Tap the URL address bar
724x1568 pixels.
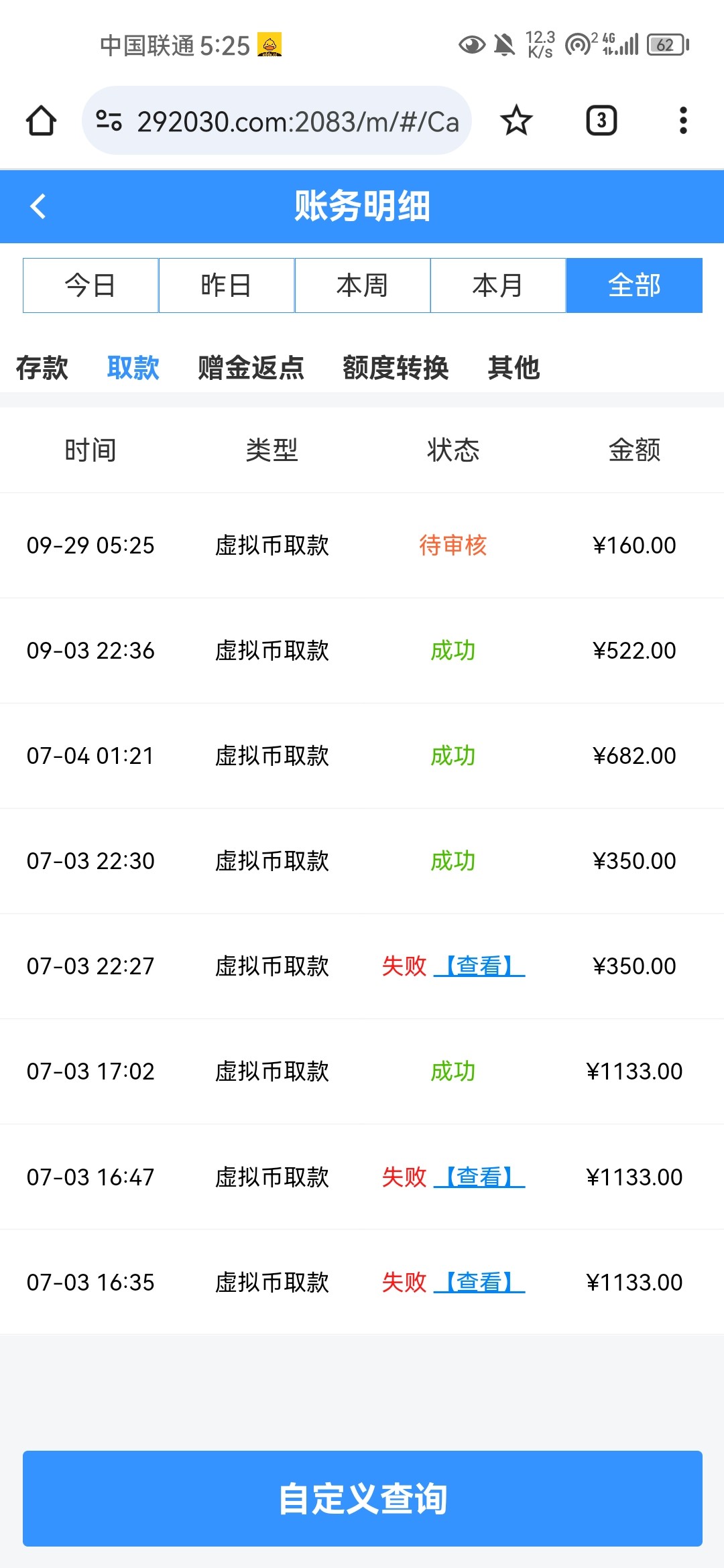[276, 121]
